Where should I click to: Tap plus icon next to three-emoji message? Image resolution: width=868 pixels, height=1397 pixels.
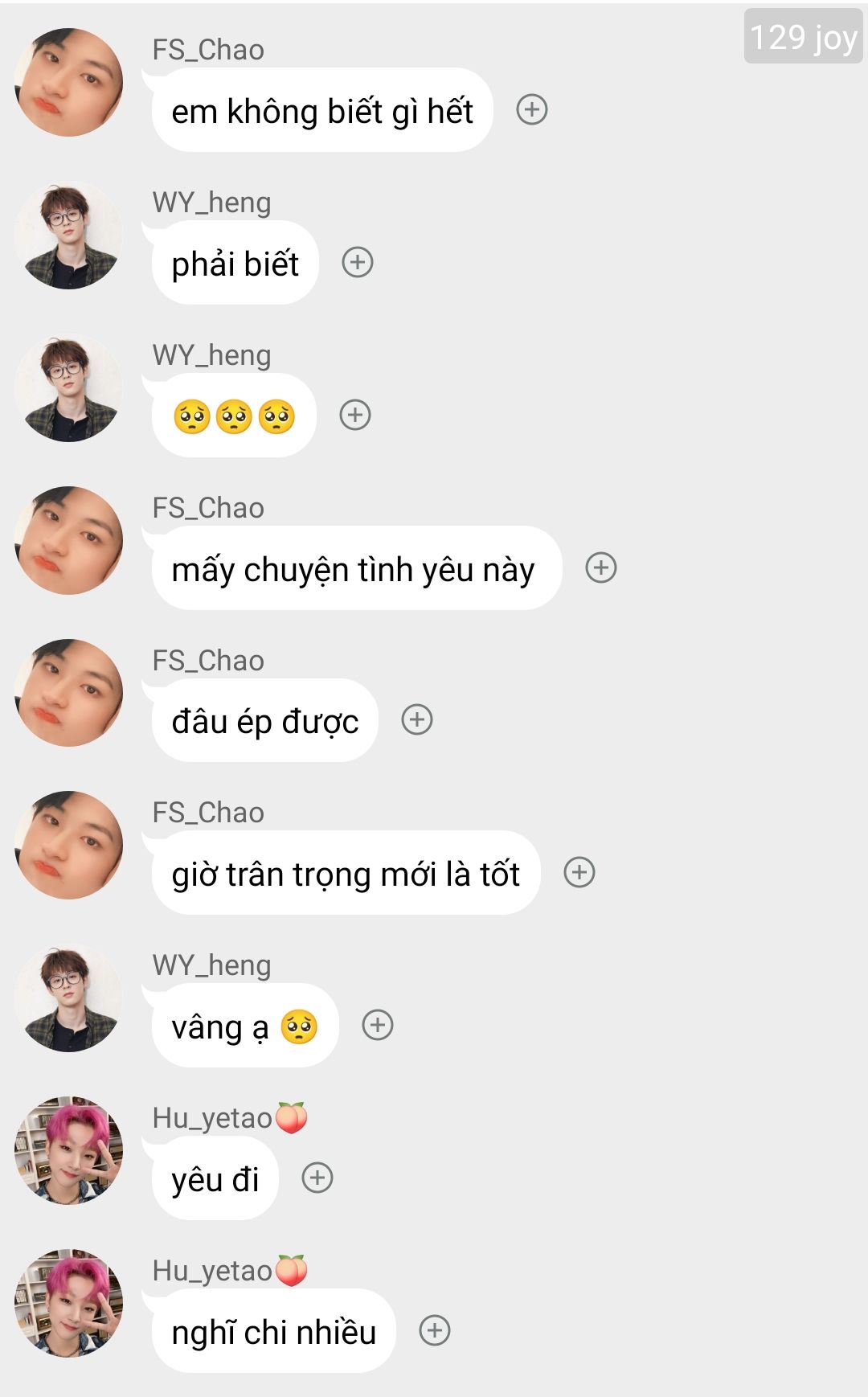click(x=355, y=415)
